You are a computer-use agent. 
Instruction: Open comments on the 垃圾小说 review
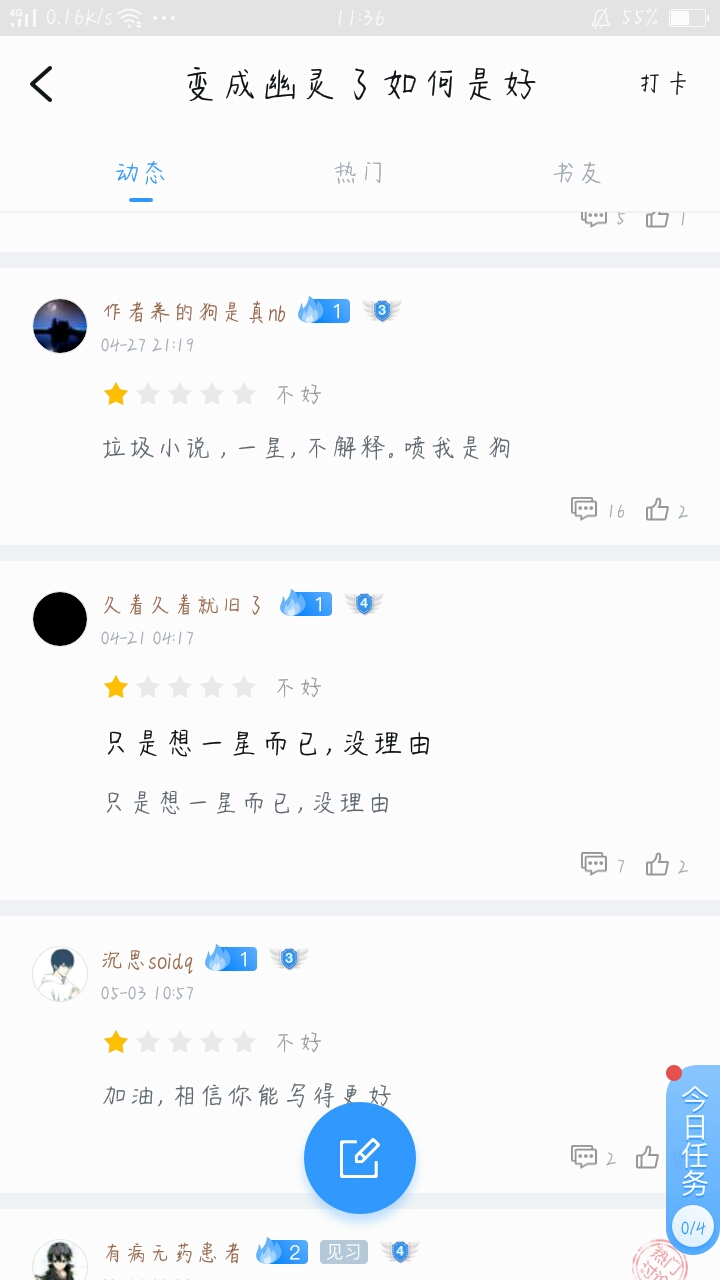click(x=598, y=510)
